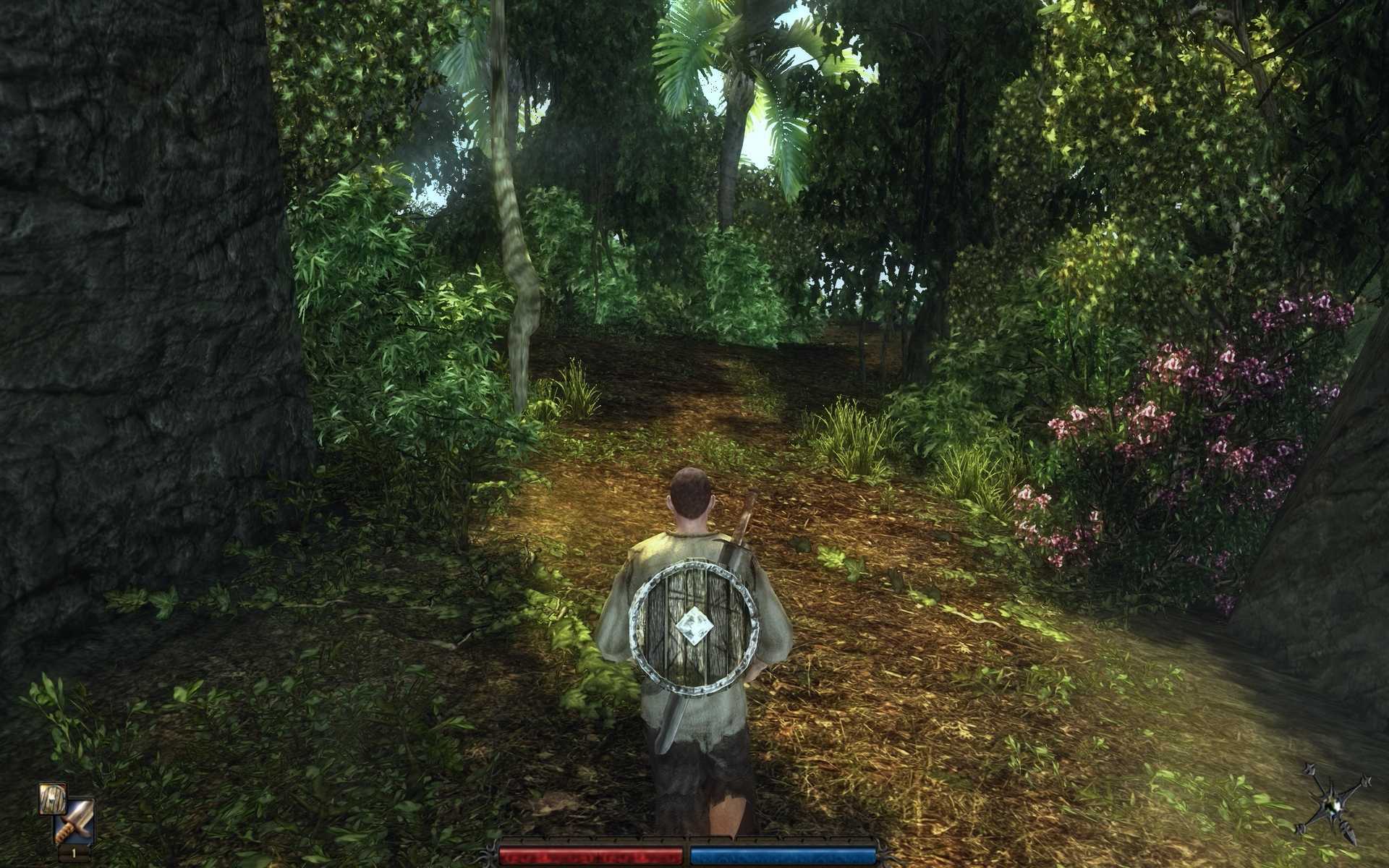Select the sword quick slot

(x=75, y=822)
